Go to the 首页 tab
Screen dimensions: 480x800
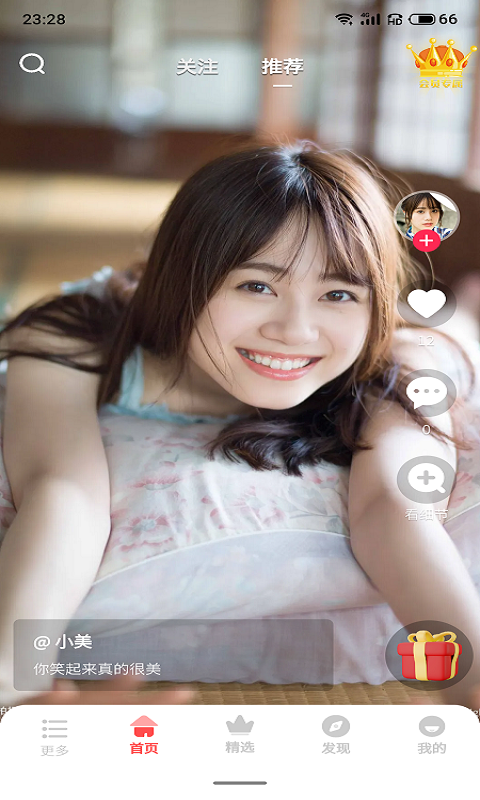tap(144, 735)
